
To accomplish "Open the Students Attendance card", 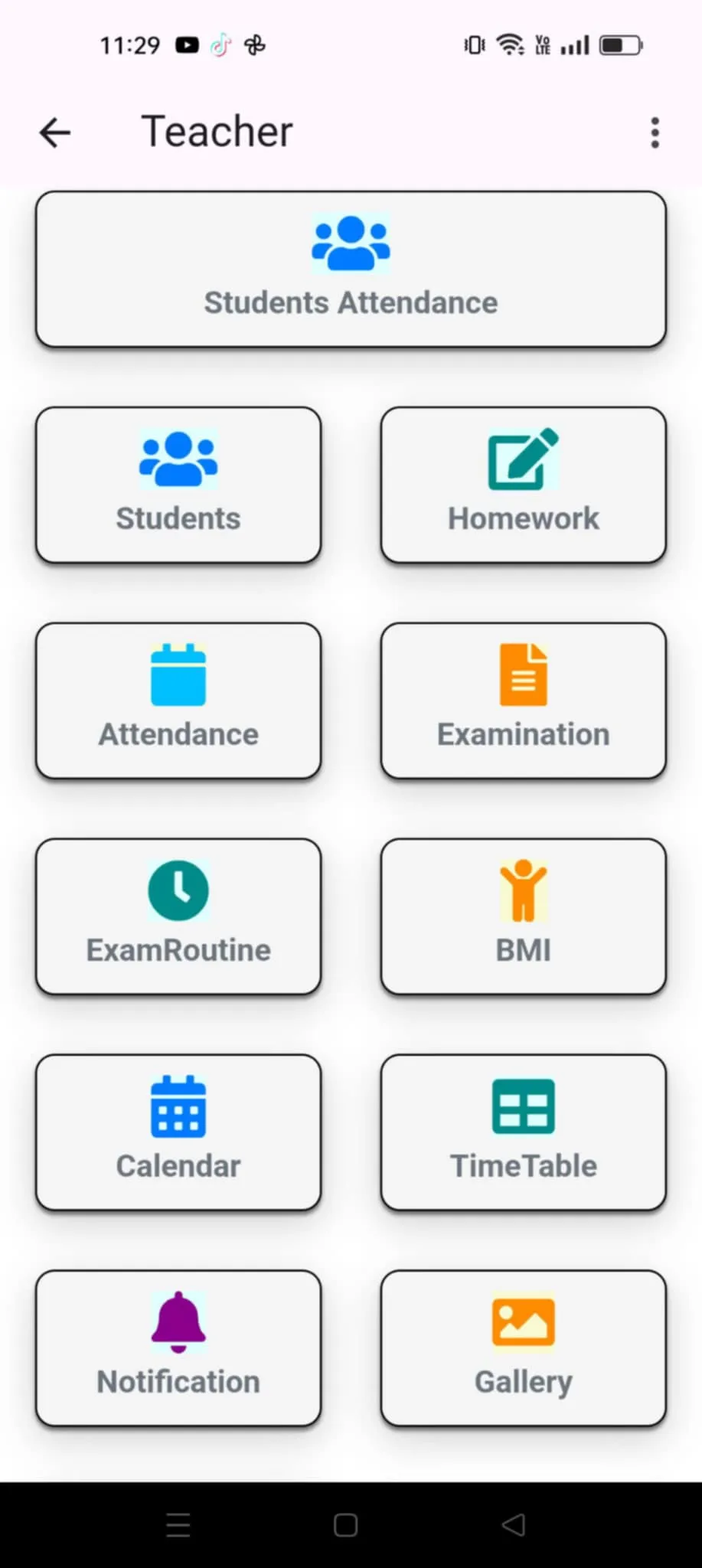I will click(x=351, y=269).
